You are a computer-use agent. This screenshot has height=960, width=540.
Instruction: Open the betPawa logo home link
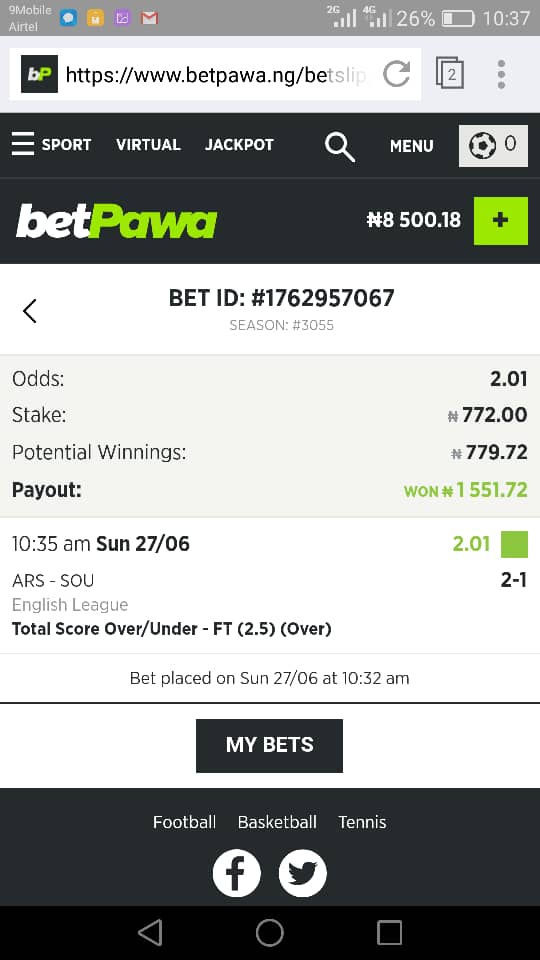pos(116,221)
